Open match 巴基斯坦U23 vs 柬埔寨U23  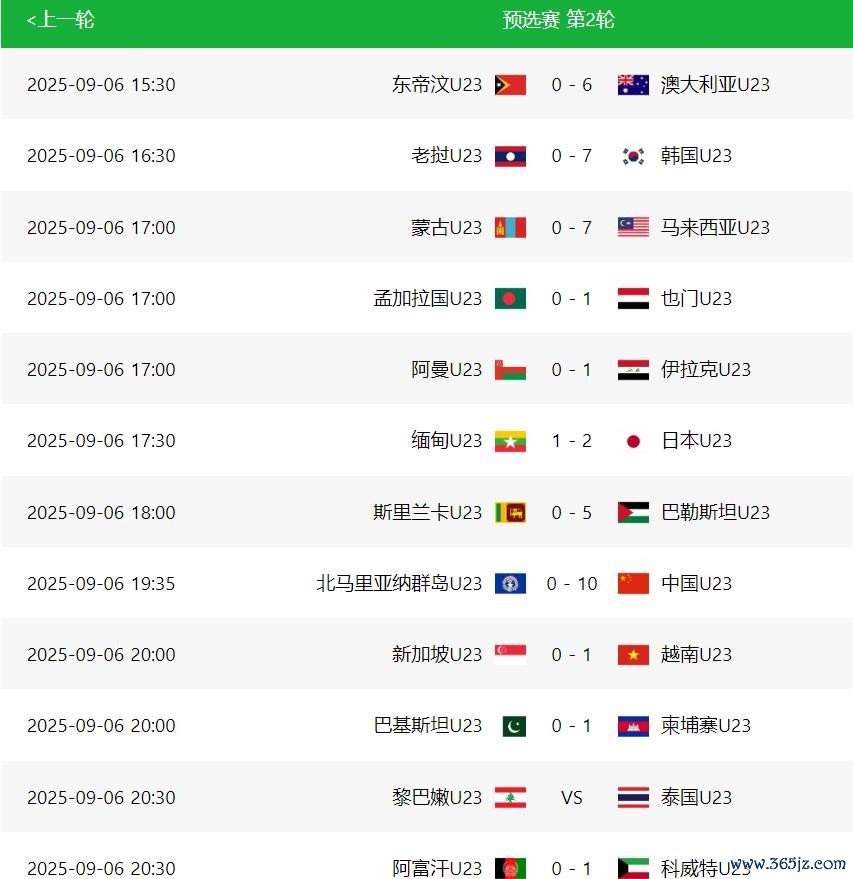pos(572,726)
